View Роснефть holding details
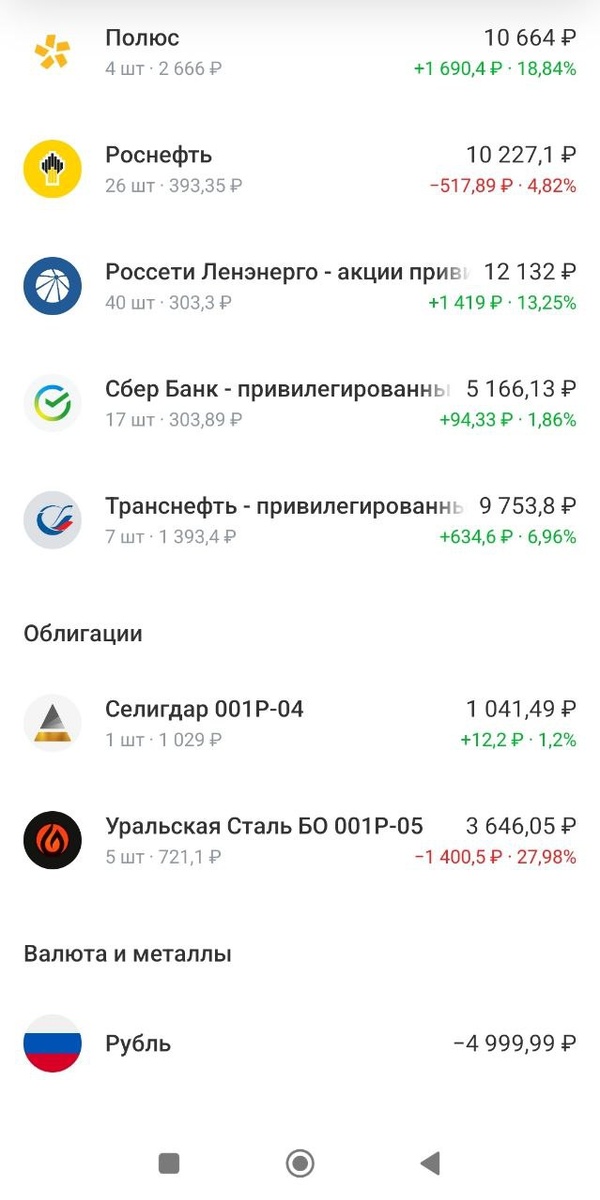 tap(300, 169)
